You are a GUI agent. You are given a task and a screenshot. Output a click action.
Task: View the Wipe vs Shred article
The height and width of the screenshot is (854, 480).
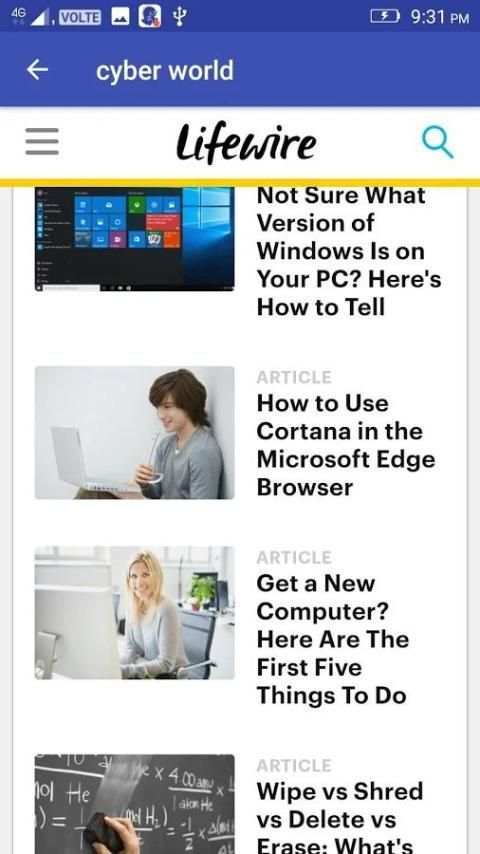point(339,817)
